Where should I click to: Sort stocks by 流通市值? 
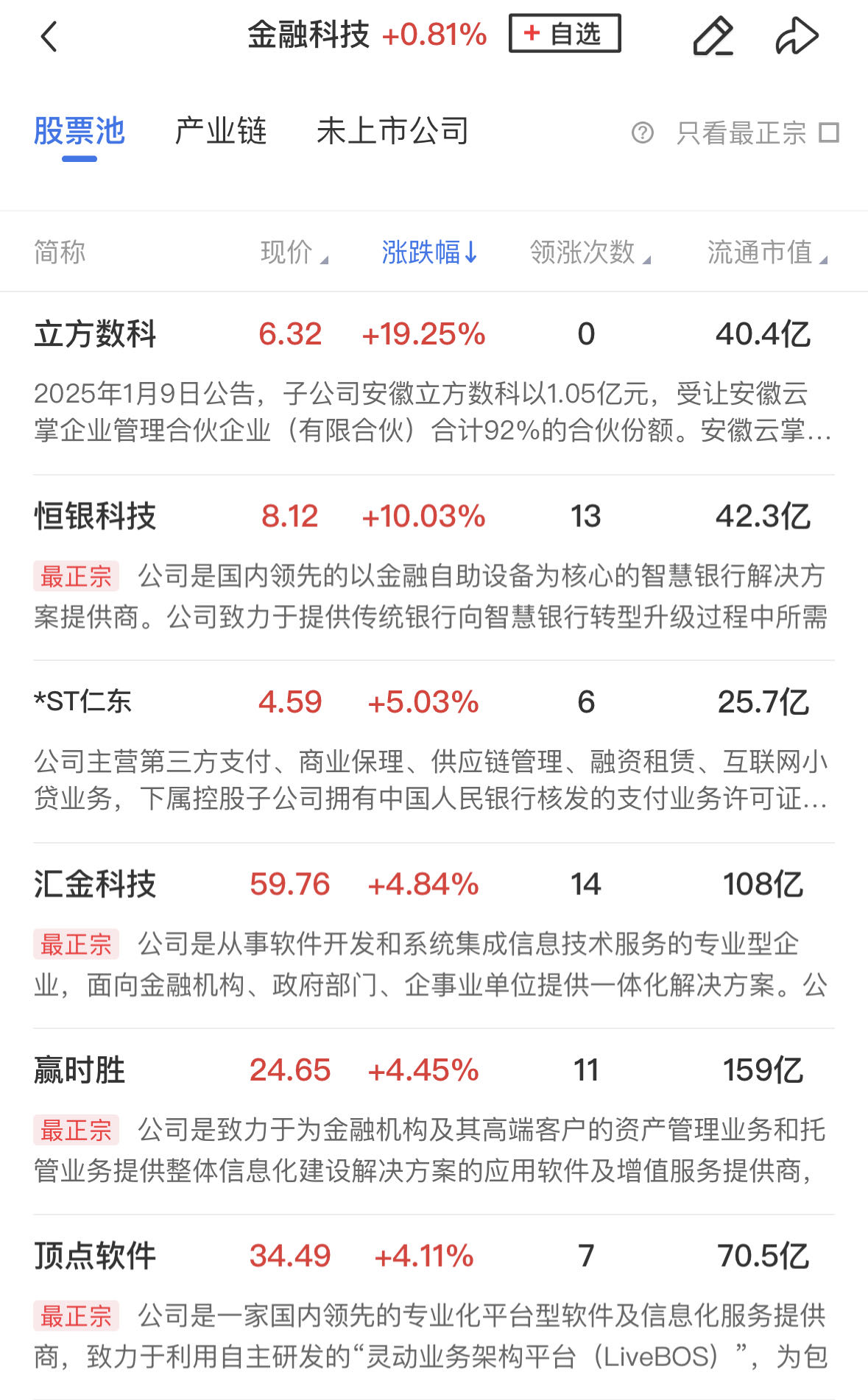tap(766, 252)
